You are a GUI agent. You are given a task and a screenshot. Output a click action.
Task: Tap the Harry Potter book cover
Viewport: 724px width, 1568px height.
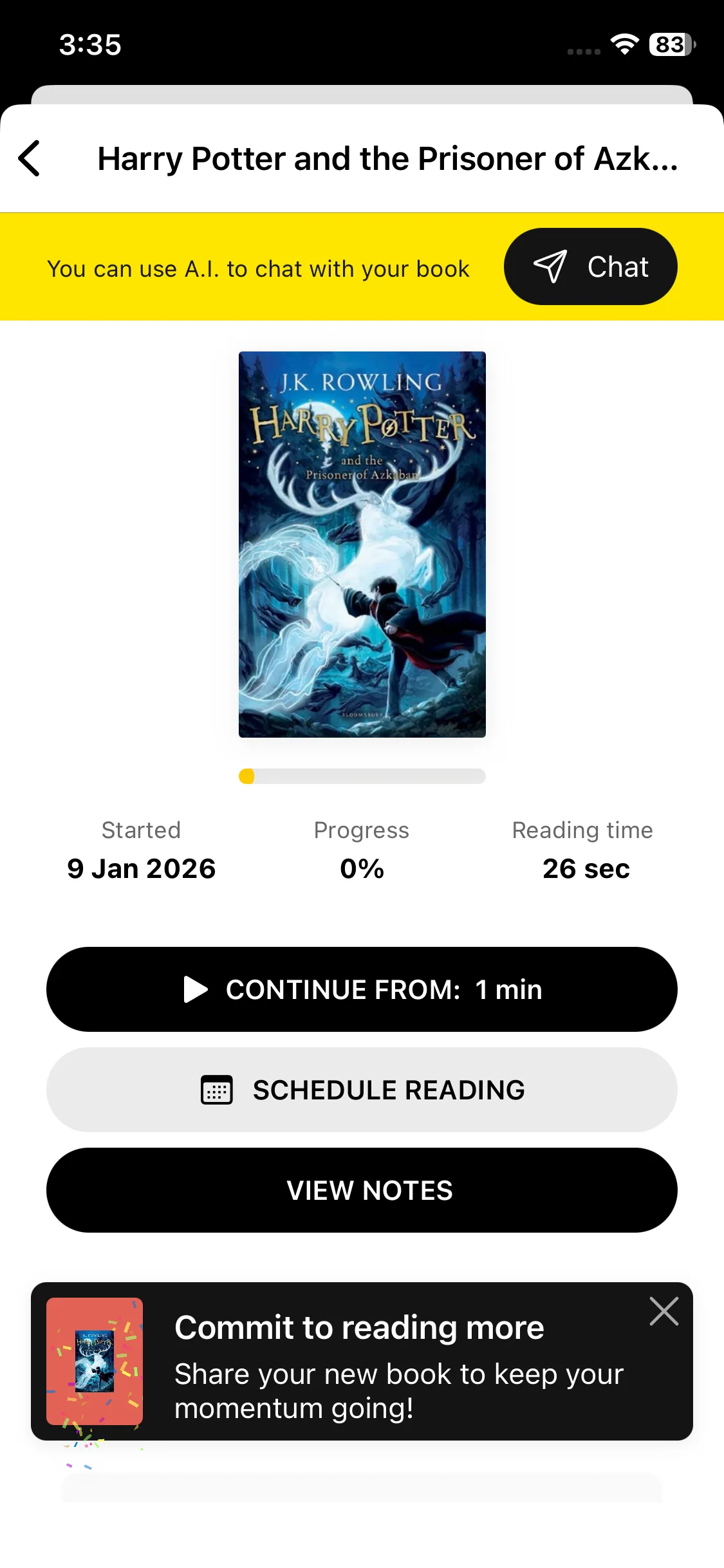coord(362,544)
